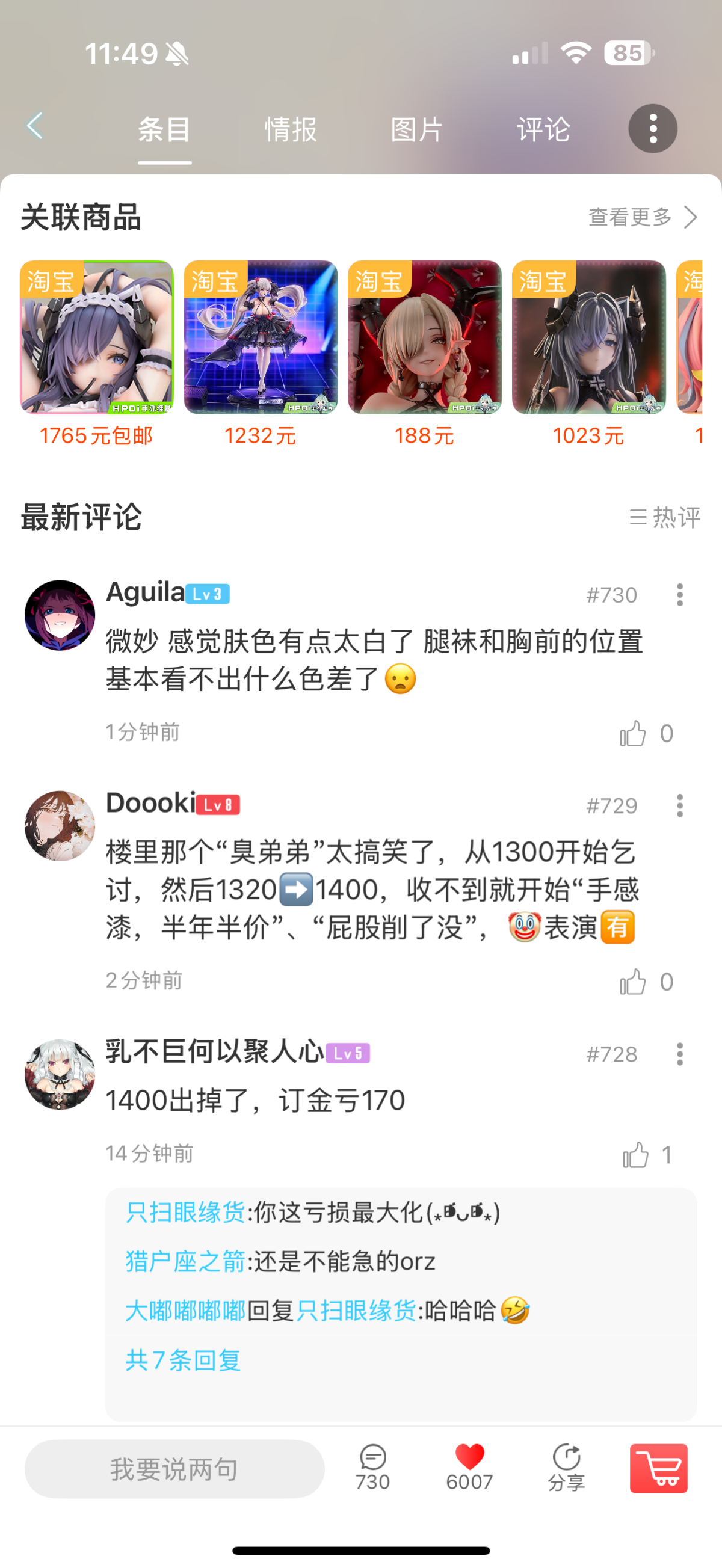Tap the 我要说两句 comment box
Screen dimensions: 722x1568
click(x=174, y=1469)
